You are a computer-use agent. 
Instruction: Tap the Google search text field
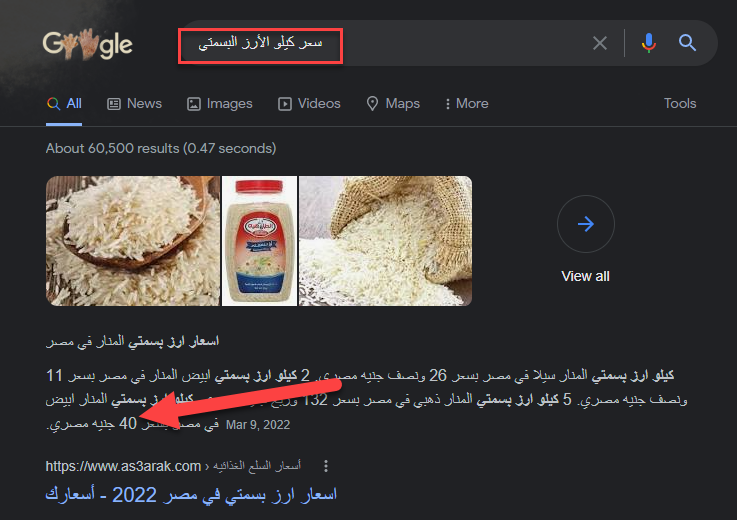(x=400, y=43)
